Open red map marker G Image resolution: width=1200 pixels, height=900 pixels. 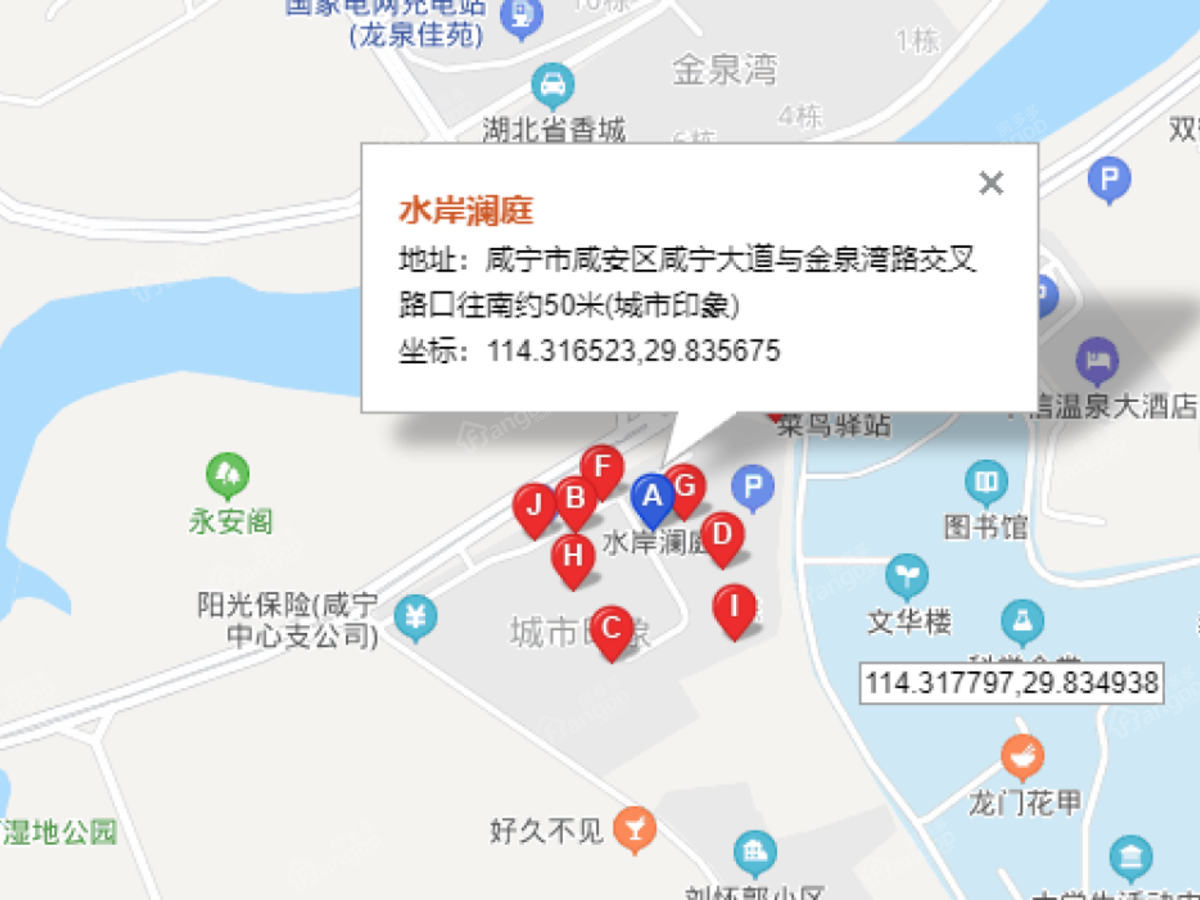click(x=687, y=486)
